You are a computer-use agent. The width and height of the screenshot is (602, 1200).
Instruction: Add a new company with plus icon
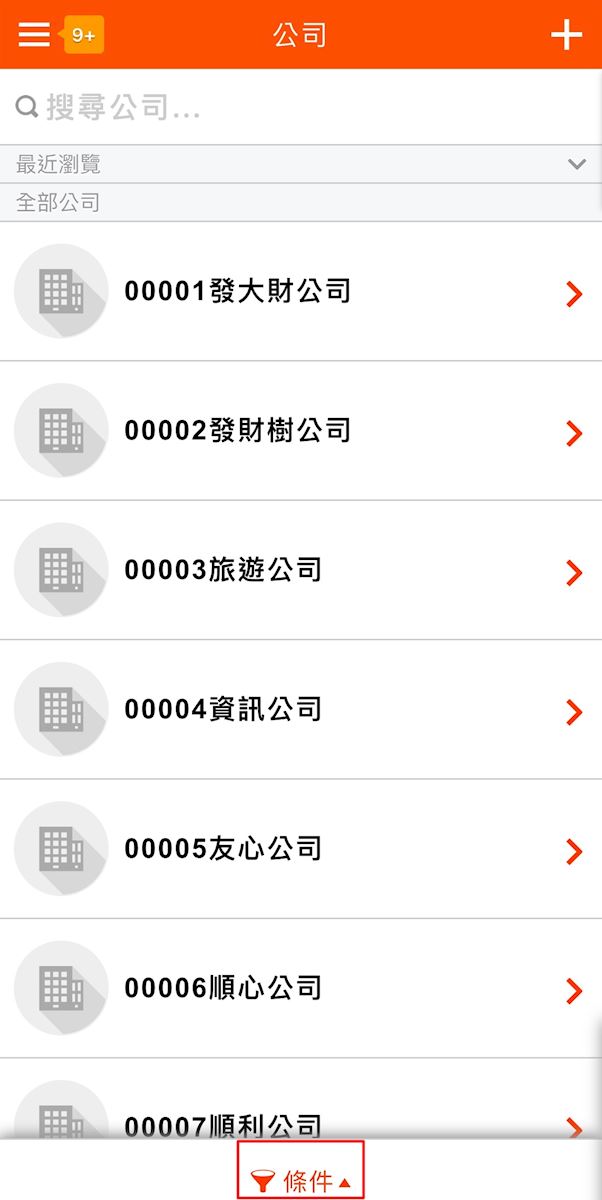tap(566, 35)
